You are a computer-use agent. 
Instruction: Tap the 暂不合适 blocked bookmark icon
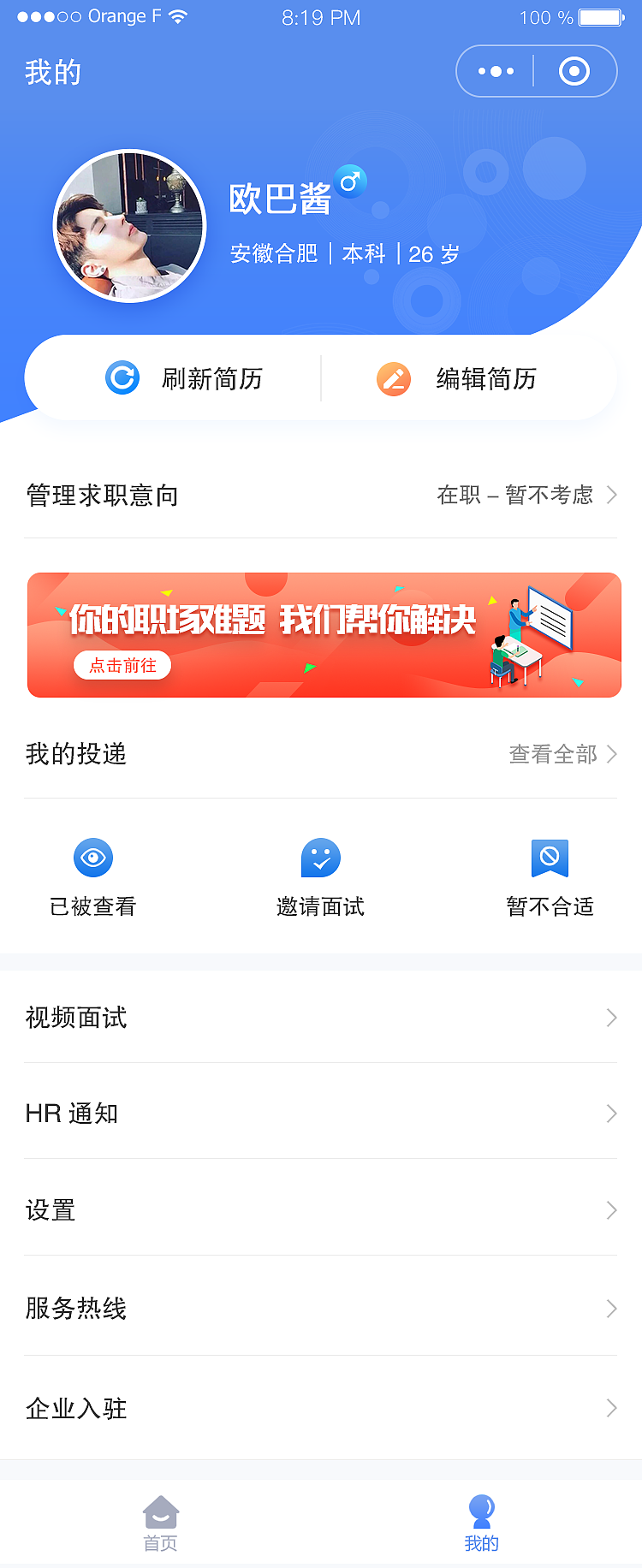tap(550, 857)
